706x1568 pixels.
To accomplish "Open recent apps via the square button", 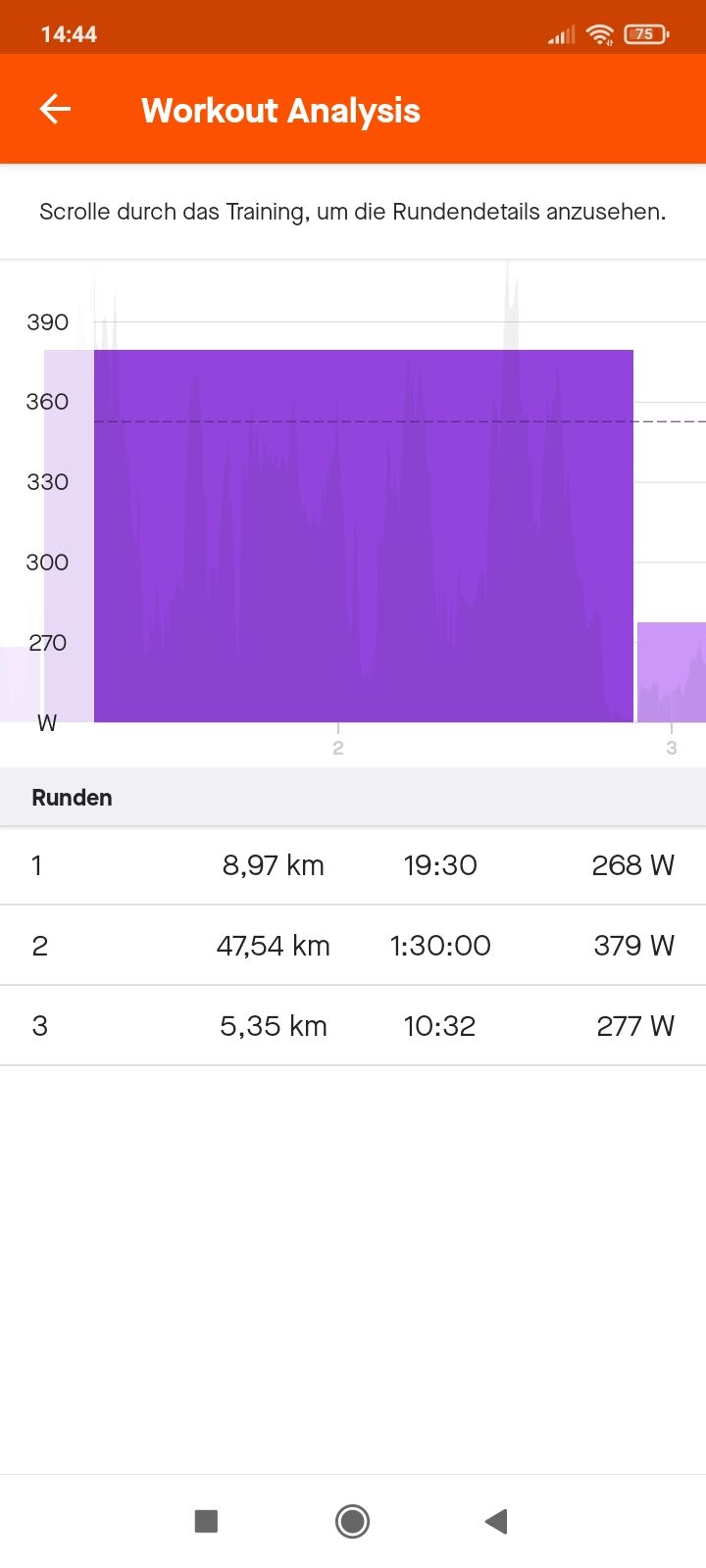I will pyautogui.click(x=206, y=1521).
